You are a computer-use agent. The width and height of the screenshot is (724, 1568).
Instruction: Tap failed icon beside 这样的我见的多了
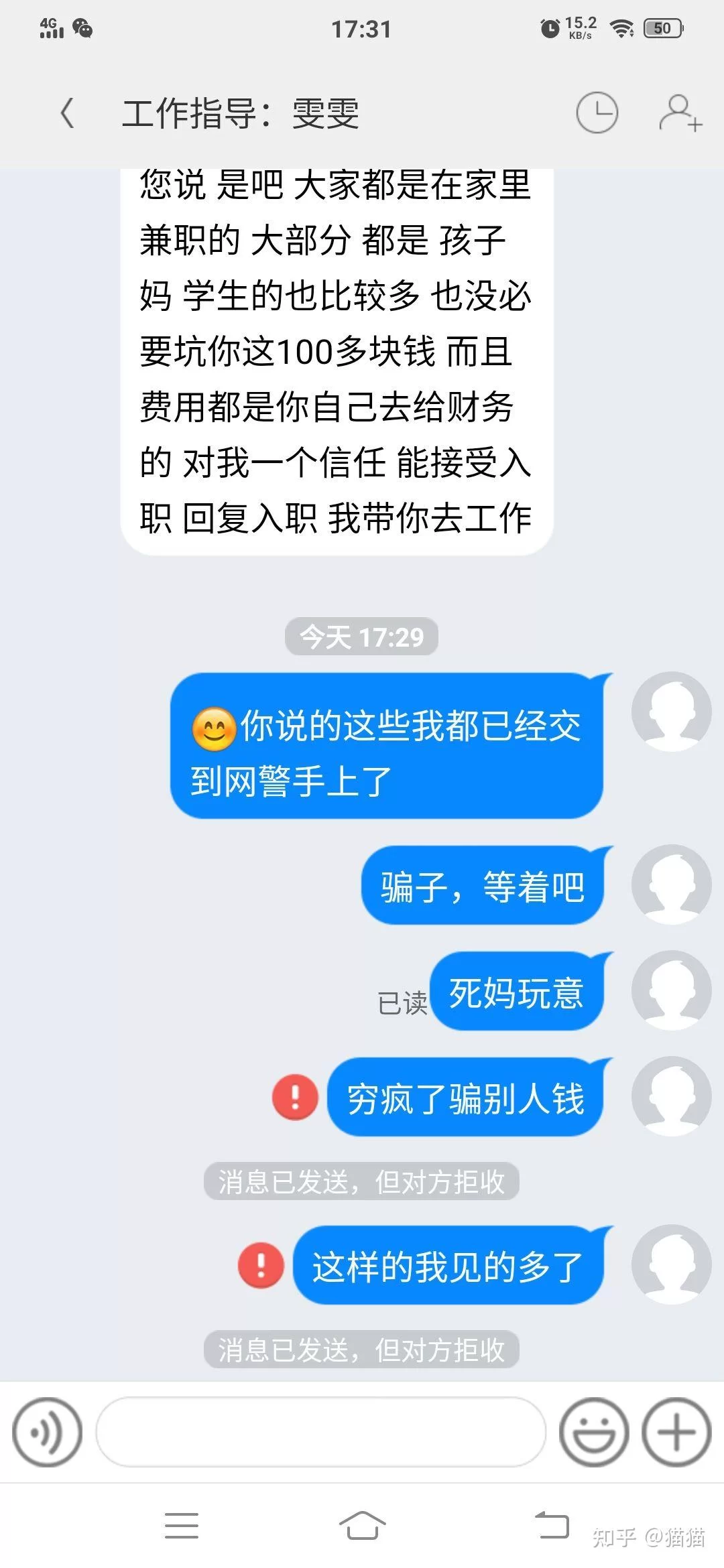(261, 1265)
